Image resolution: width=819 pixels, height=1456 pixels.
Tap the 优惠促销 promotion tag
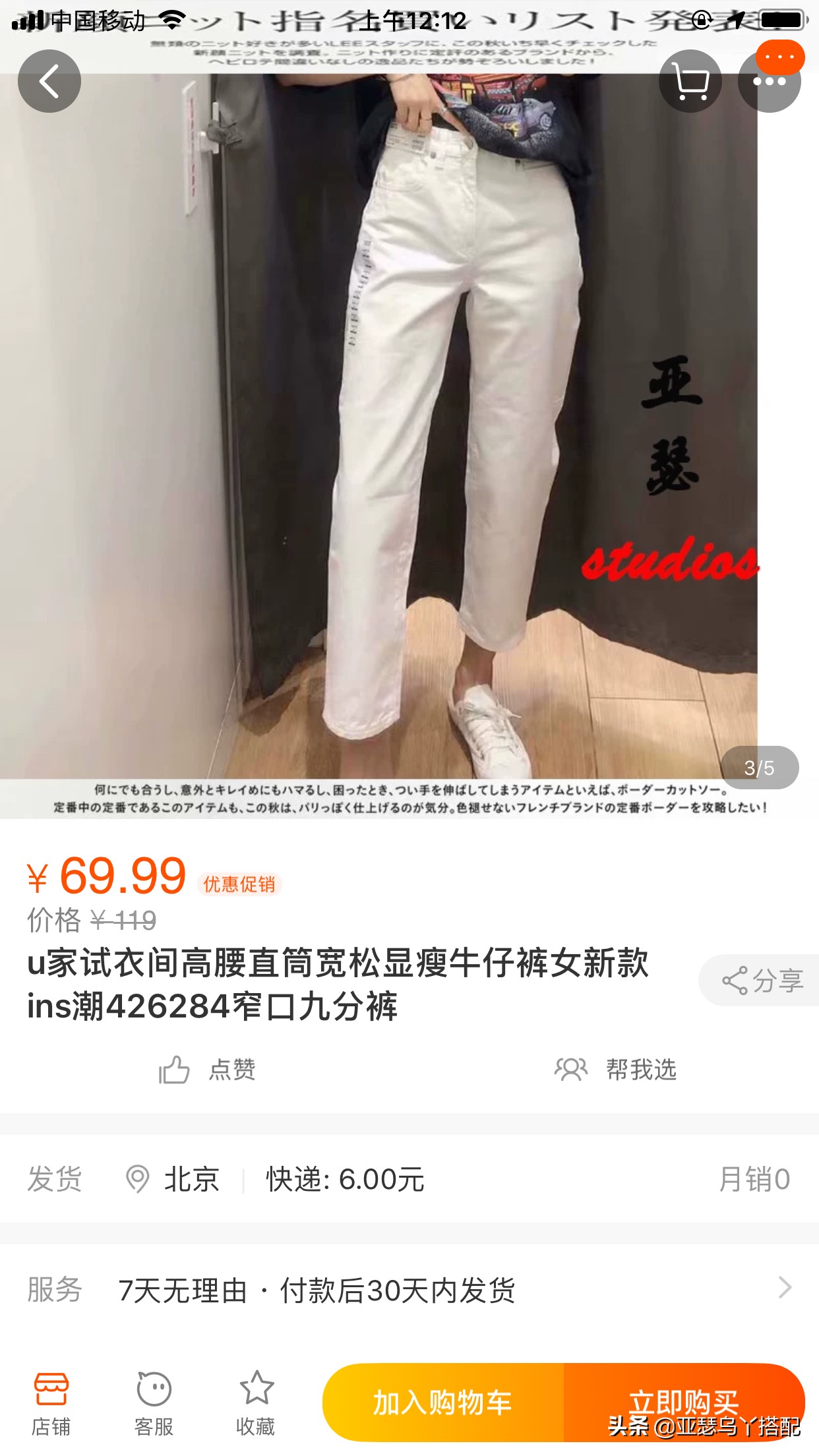[x=239, y=884]
